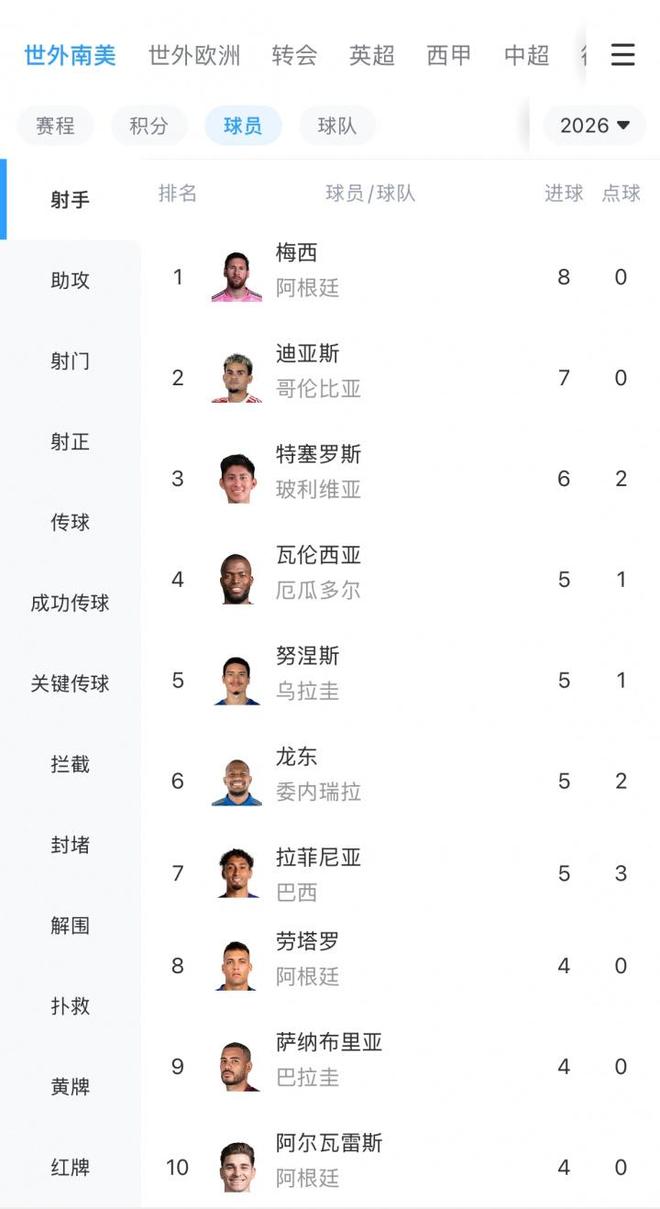Go to the 中超 tab
The width and height of the screenshot is (660, 1209).
(526, 55)
